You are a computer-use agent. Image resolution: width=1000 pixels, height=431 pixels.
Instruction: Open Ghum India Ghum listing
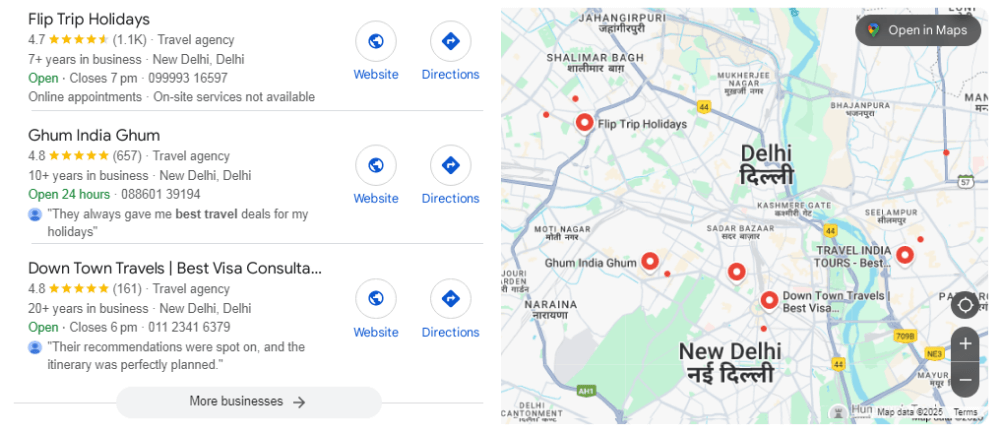pyautogui.click(x=94, y=135)
